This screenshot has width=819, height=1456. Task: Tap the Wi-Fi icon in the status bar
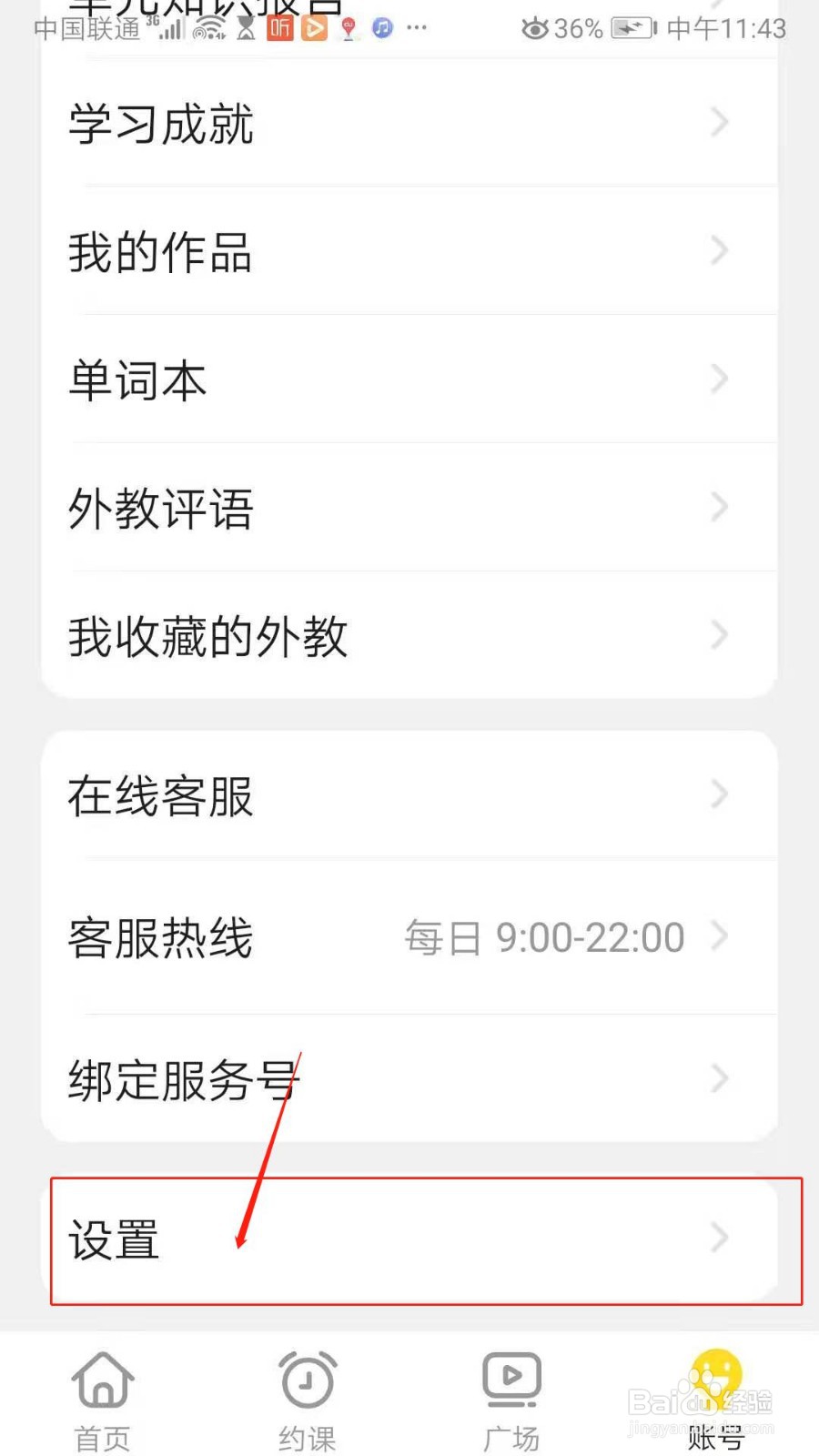coord(211,25)
